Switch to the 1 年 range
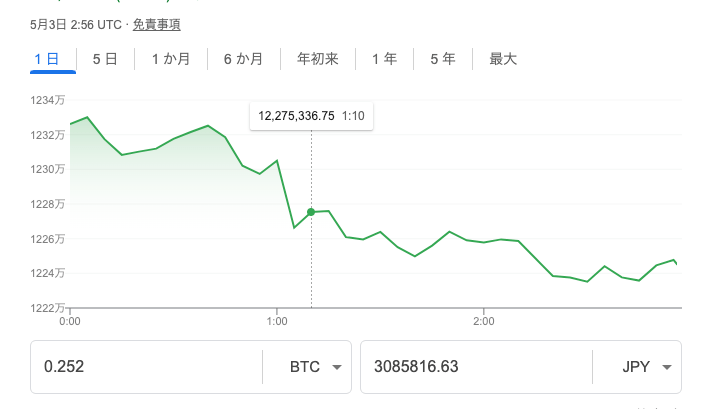This screenshot has height=409, width=702. 385,59
